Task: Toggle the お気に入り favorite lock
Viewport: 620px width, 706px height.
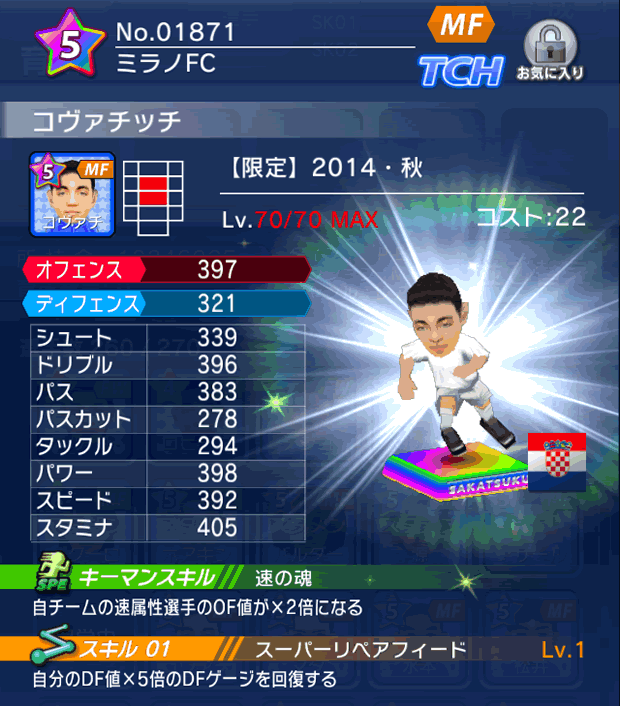Action: click(x=550, y=50)
